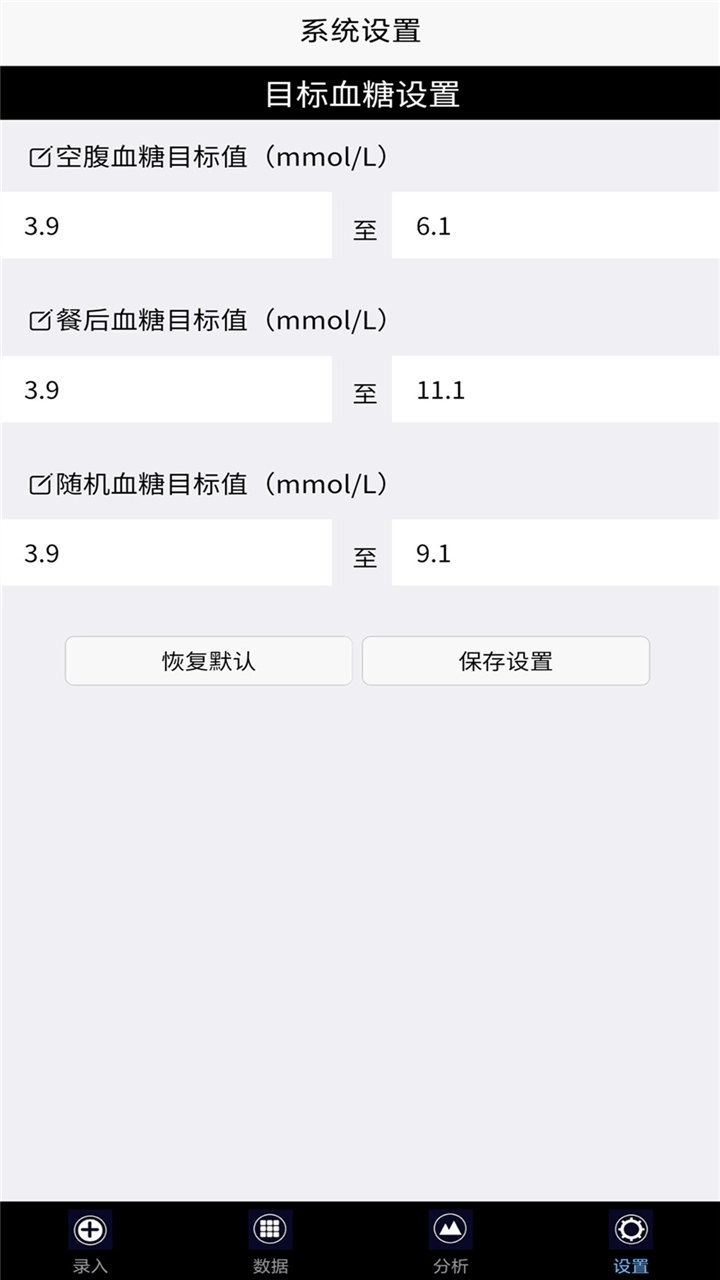Tap the postprandial upper limit field showing 11.1
This screenshot has height=1280, width=720.
coord(555,390)
